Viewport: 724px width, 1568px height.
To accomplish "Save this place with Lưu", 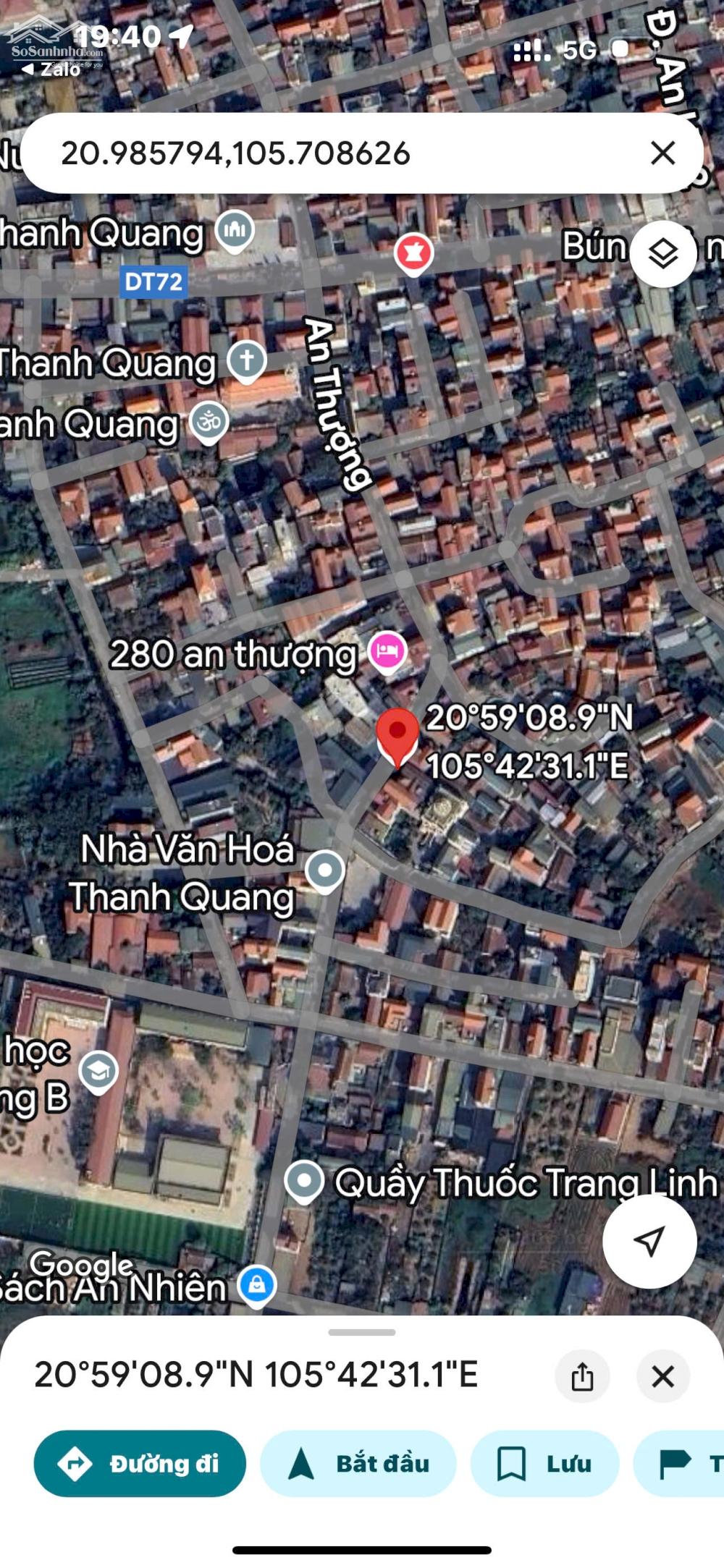I will [x=544, y=1464].
